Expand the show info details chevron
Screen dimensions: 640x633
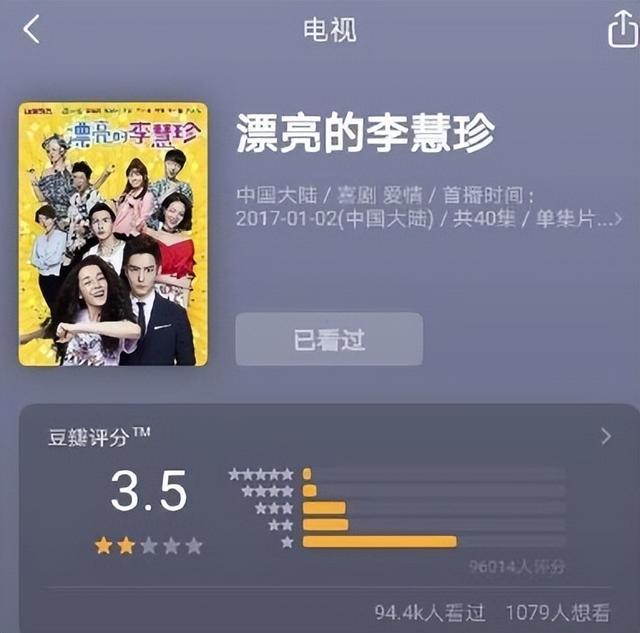tap(617, 218)
